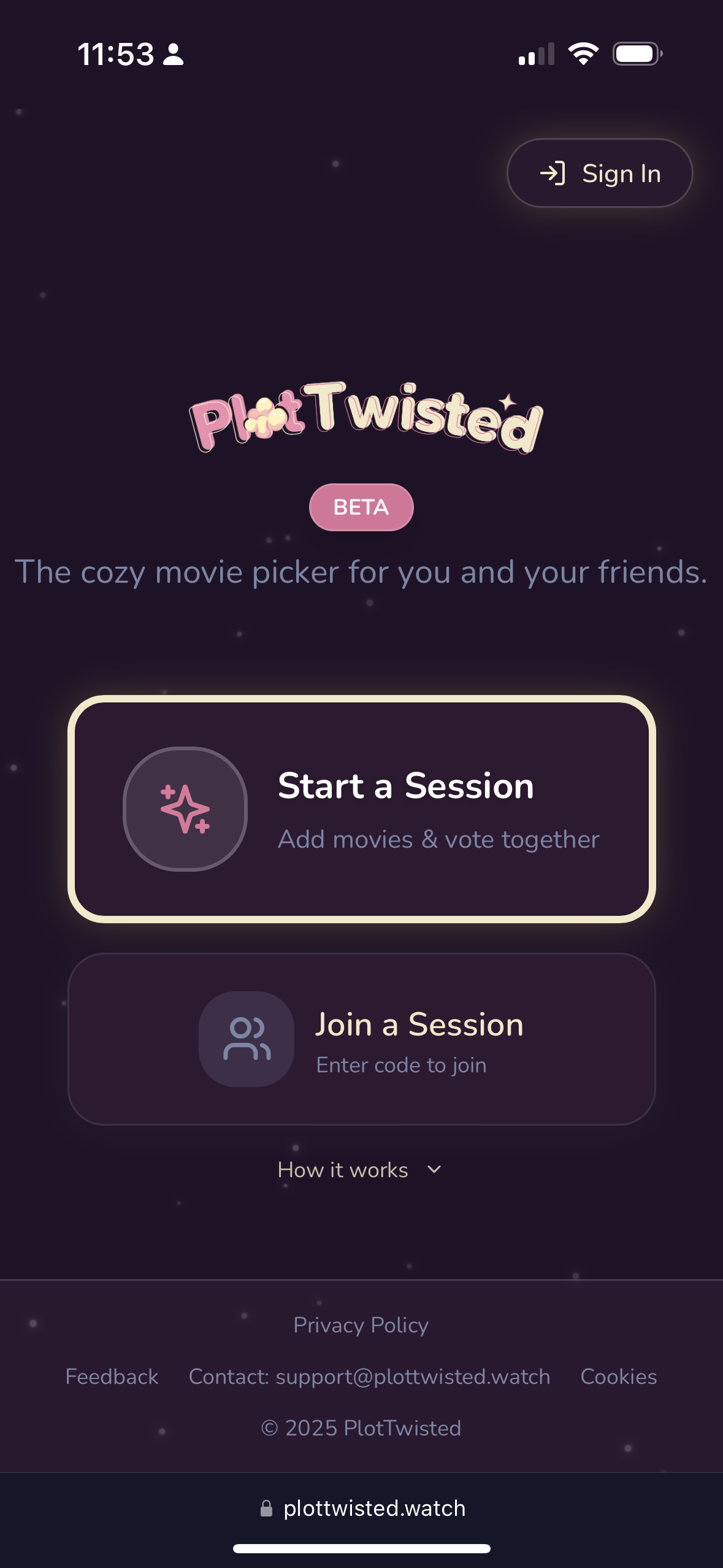Tap the Sign In button

tap(600, 174)
